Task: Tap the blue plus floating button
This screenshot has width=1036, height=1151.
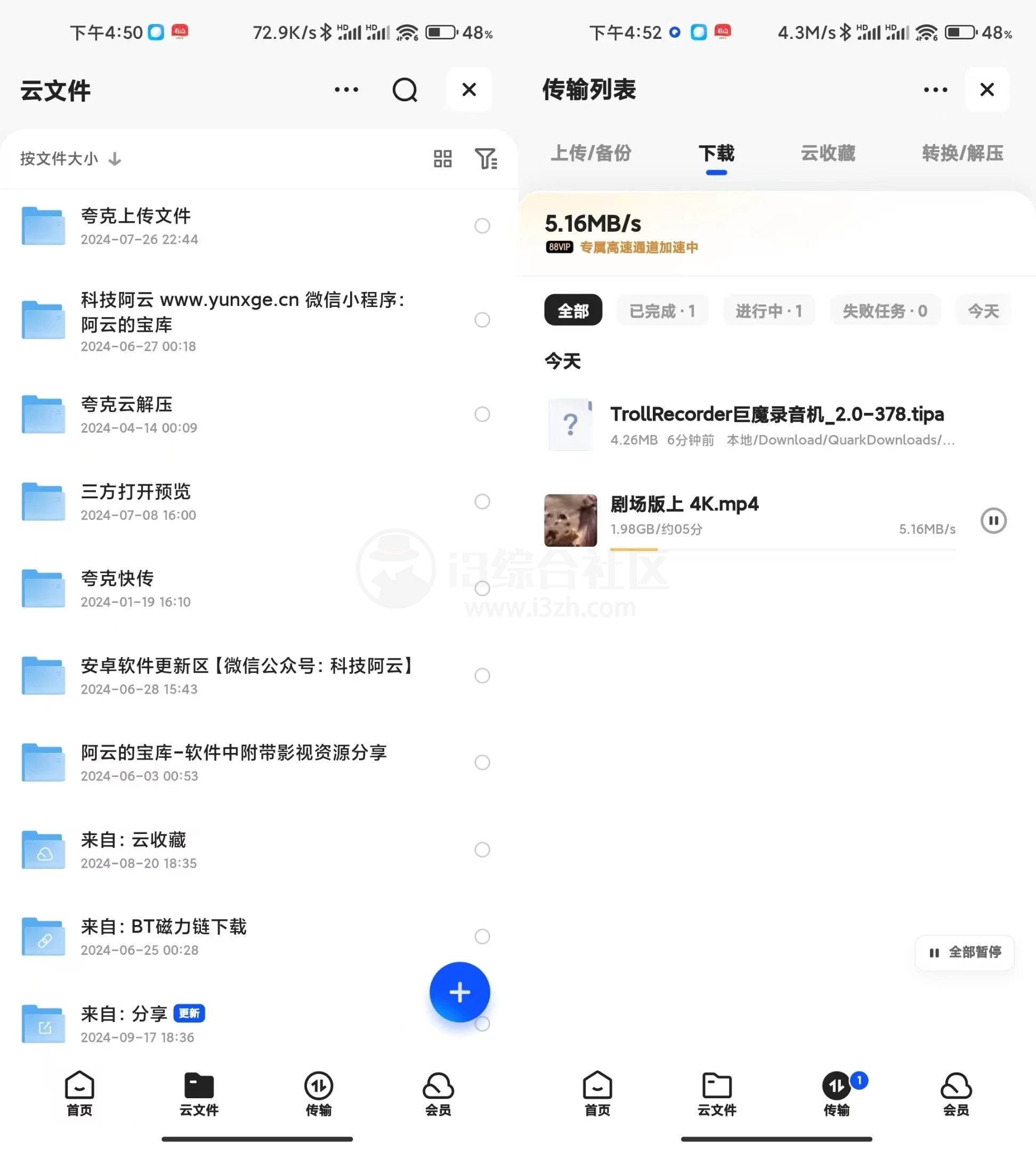Action: point(459,992)
